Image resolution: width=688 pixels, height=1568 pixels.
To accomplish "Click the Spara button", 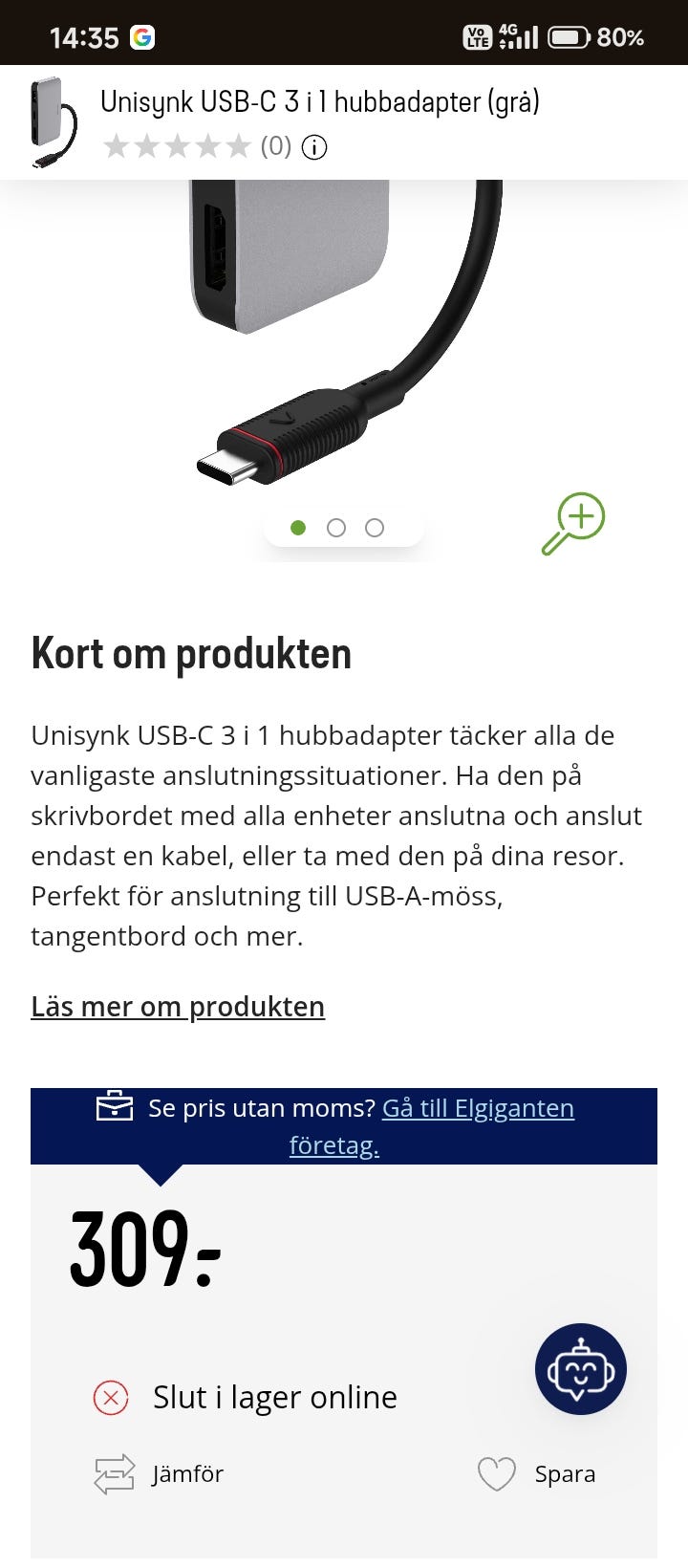I will click(563, 1473).
